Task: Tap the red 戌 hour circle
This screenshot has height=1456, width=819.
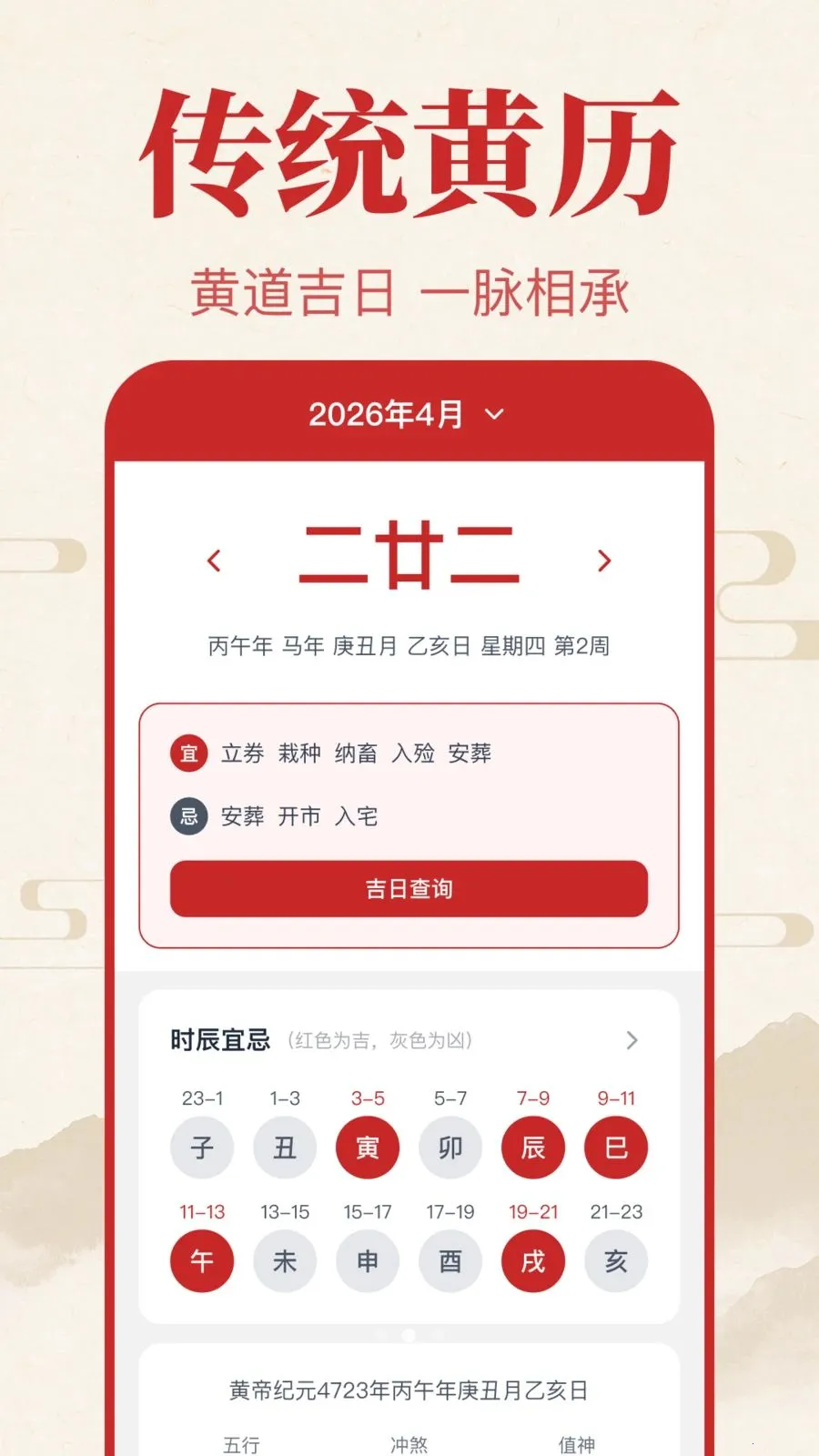Action: 532,1261
